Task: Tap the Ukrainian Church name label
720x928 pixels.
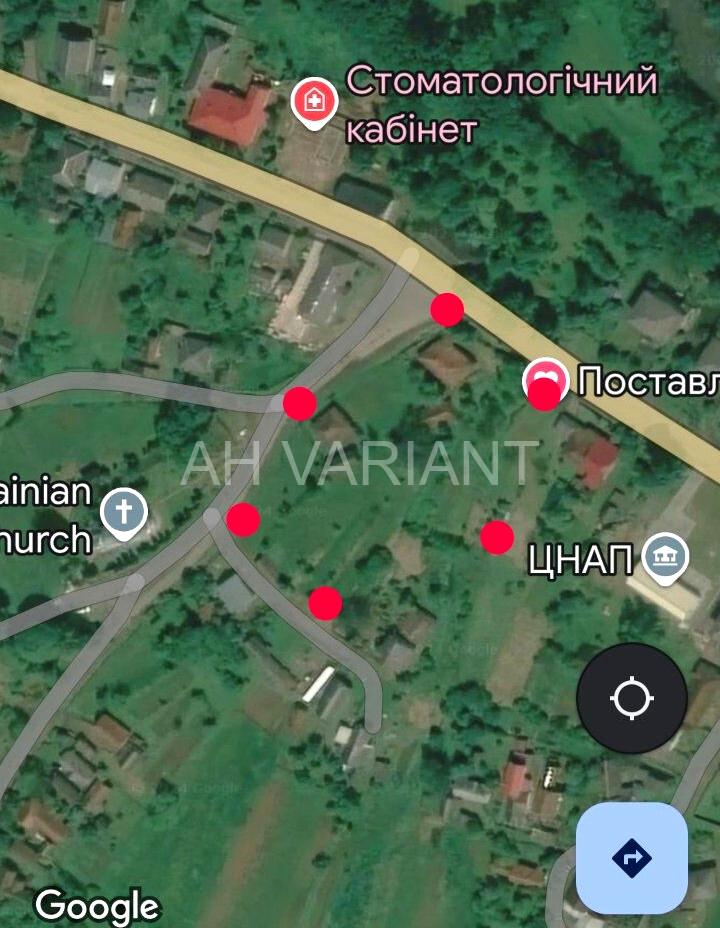Action: 45,511
